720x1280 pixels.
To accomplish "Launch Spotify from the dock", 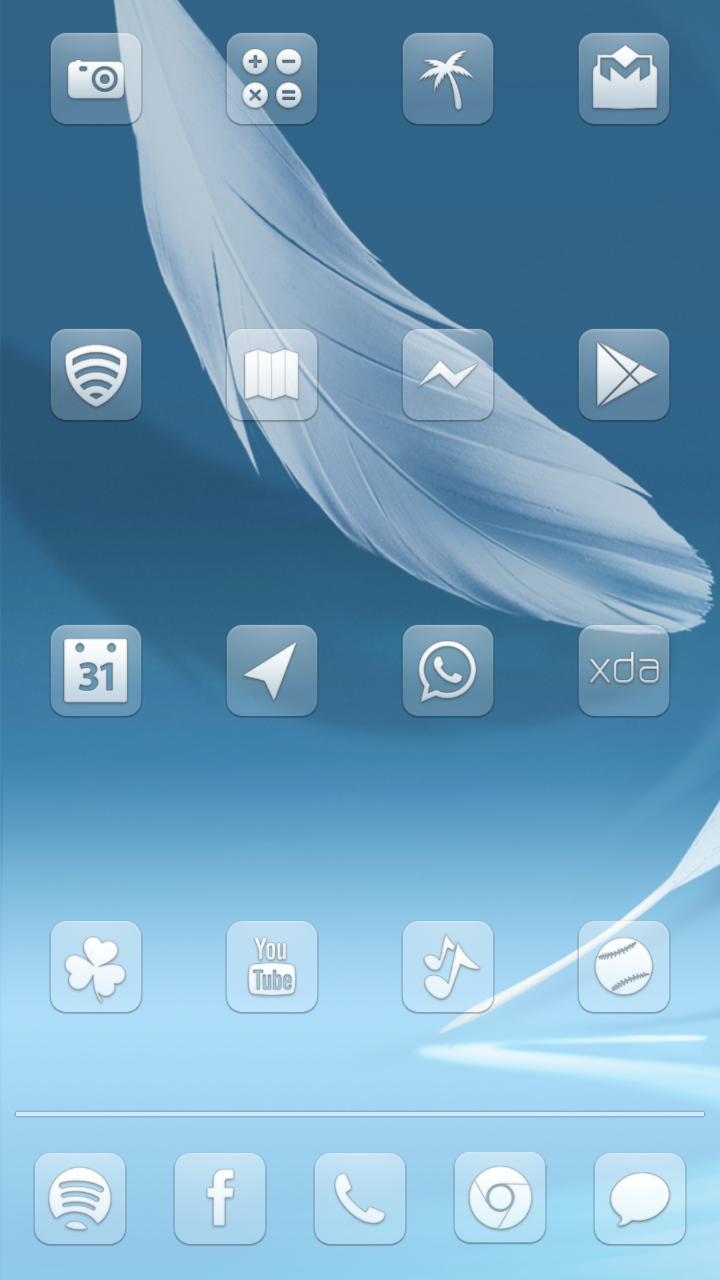I will click(80, 1199).
